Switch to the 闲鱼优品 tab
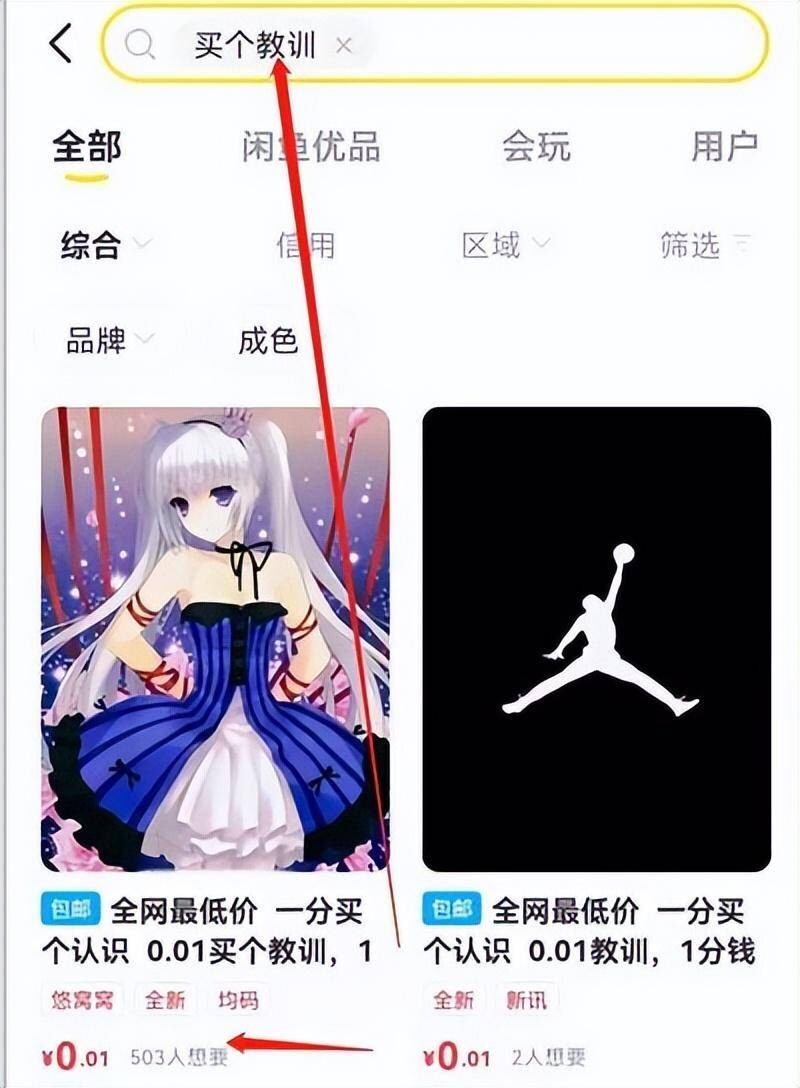The width and height of the screenshot is (800, 1088). click(312, 145)
